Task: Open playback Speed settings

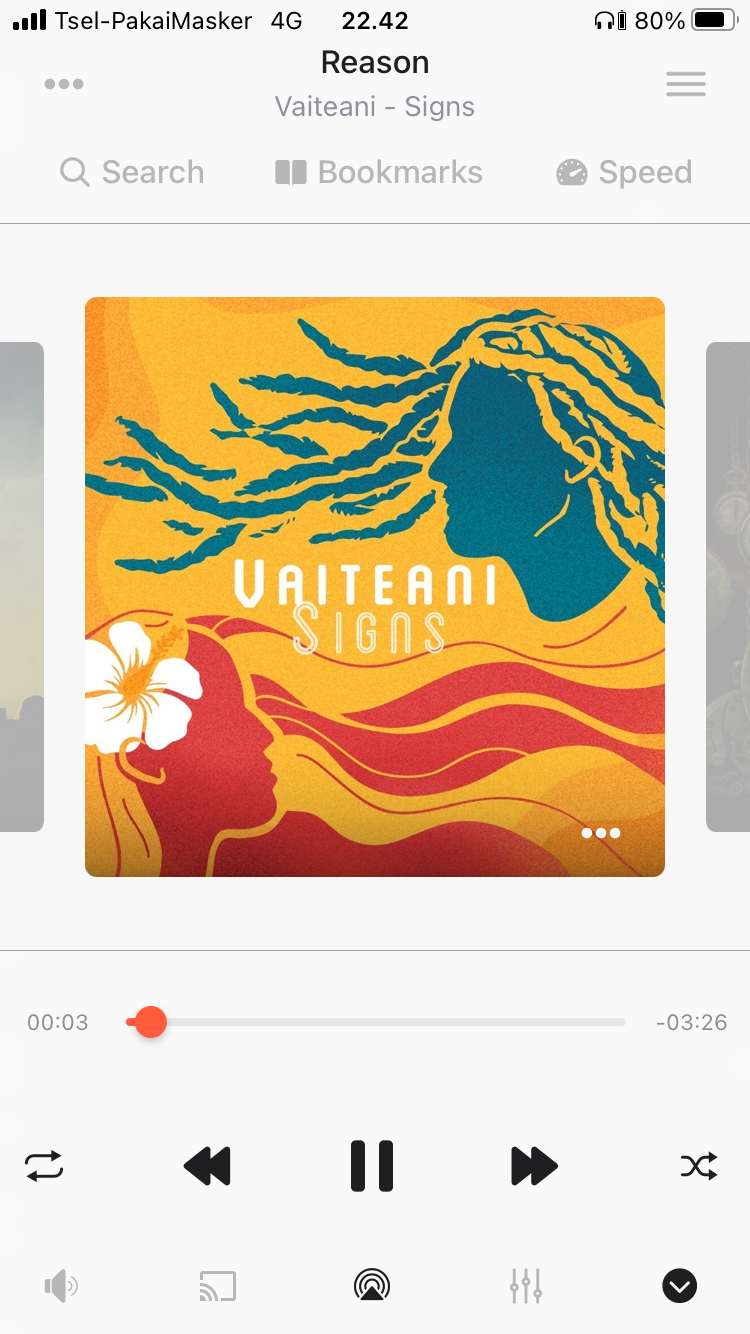Action: (x=625, y=172)
